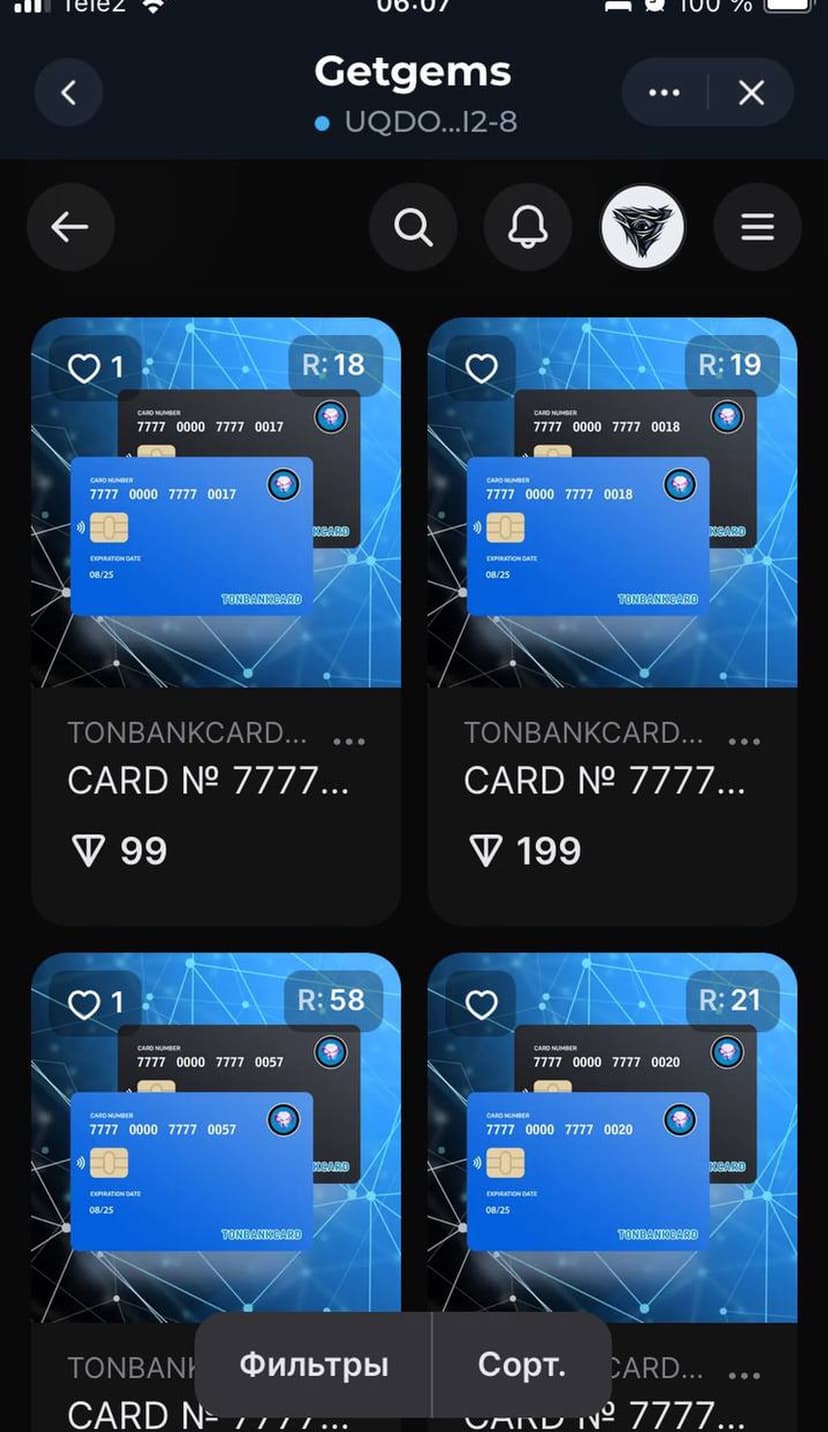The image size is (828, 1432).
Task: Like the R:21 card
Action: click(x=481, y=1003)
